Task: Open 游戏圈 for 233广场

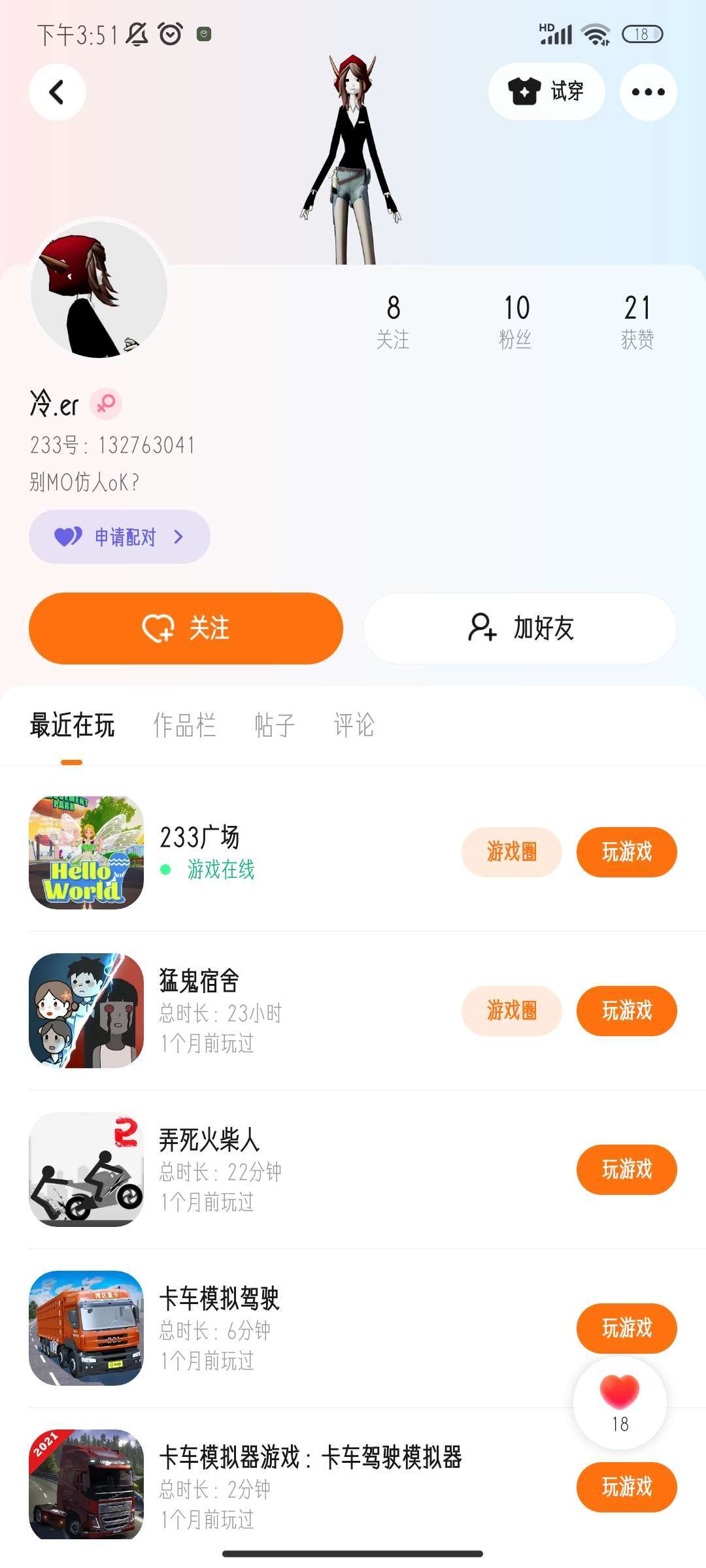Action: coord(511,852)
